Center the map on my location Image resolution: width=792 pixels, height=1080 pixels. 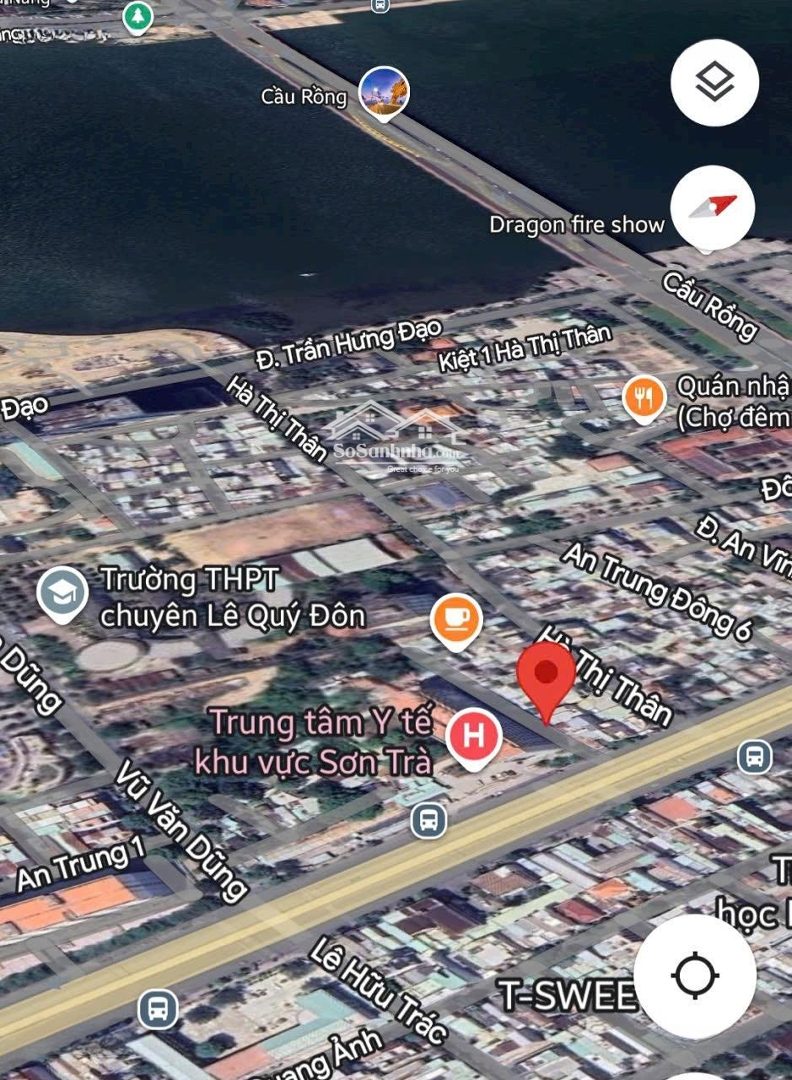(695, 975)
